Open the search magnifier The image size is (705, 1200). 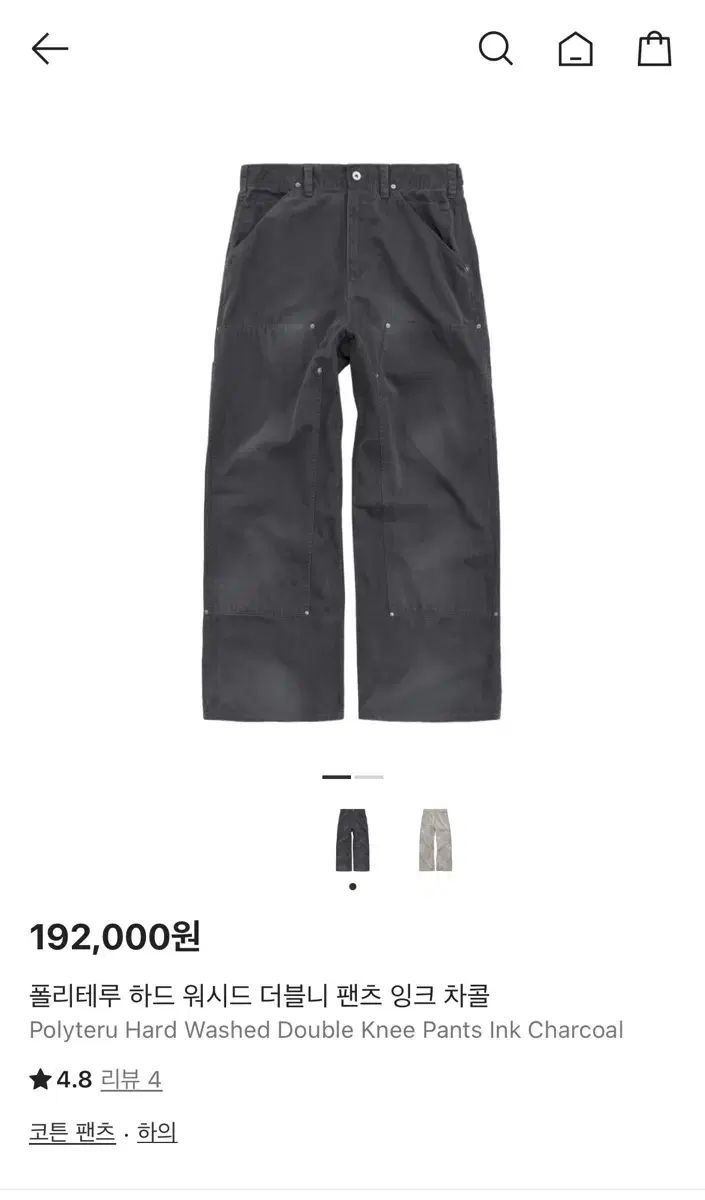point(495,48)
